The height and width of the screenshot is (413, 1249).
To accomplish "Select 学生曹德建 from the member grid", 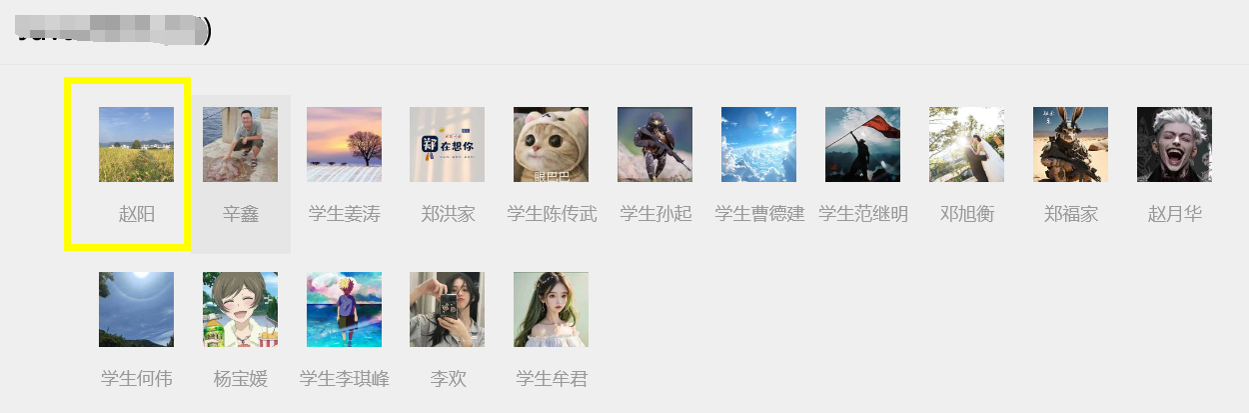I will (759, 145).
